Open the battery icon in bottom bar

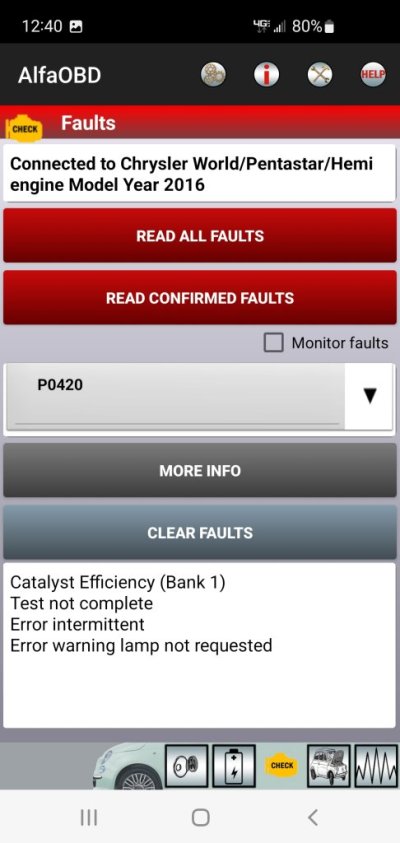pyautogui.click(x=234, y=766)
